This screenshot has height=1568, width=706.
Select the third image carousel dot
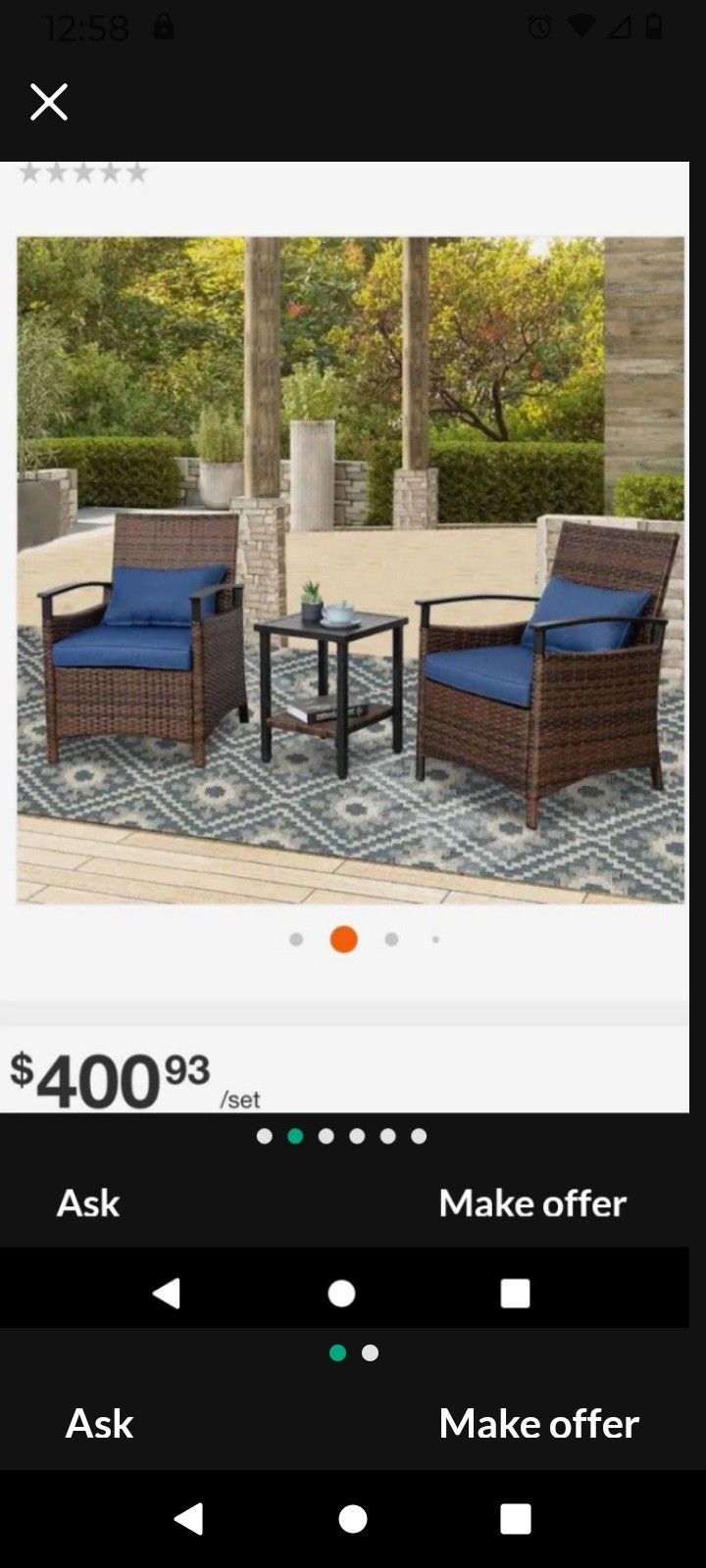click(x=390, y=939)
